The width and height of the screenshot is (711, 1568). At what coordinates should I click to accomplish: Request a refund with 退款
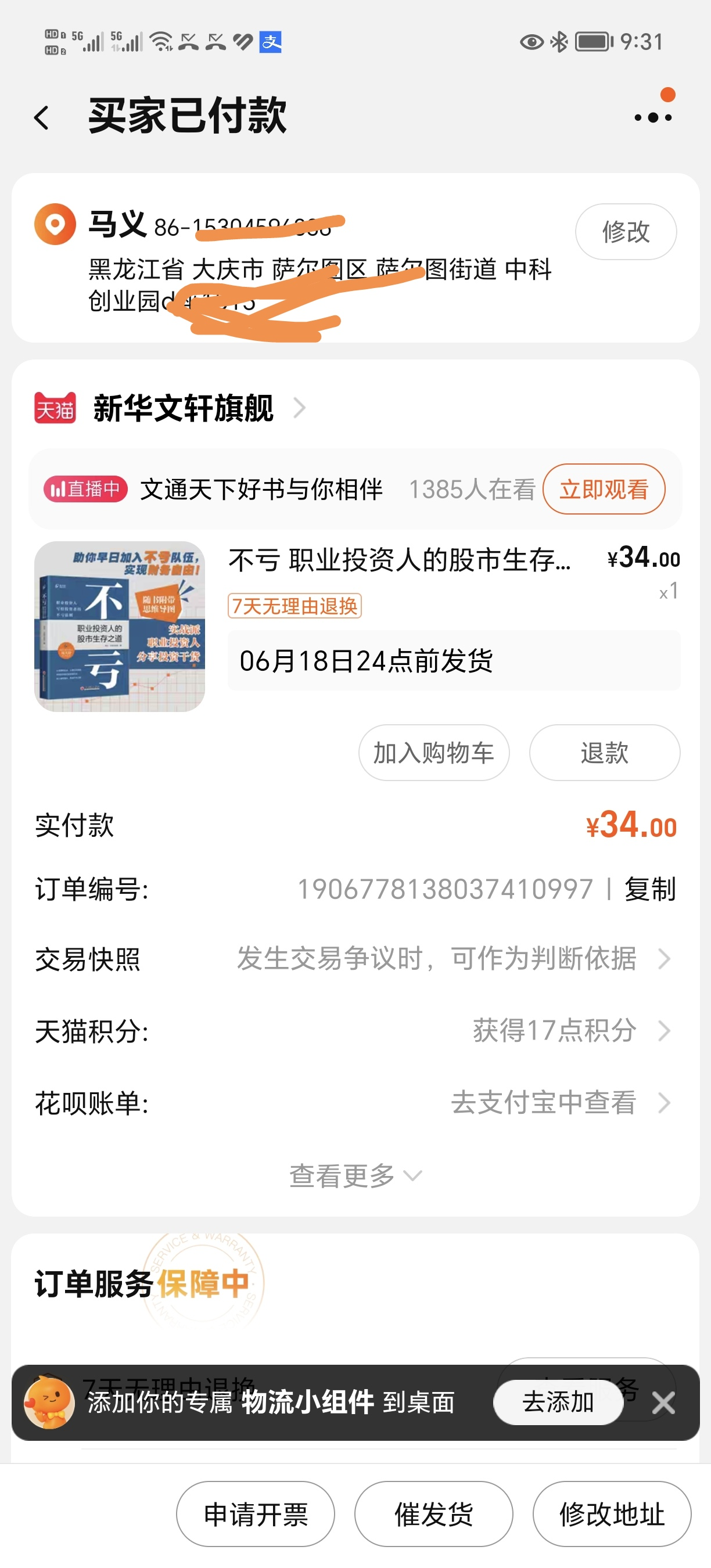click(x=604, y=753)
